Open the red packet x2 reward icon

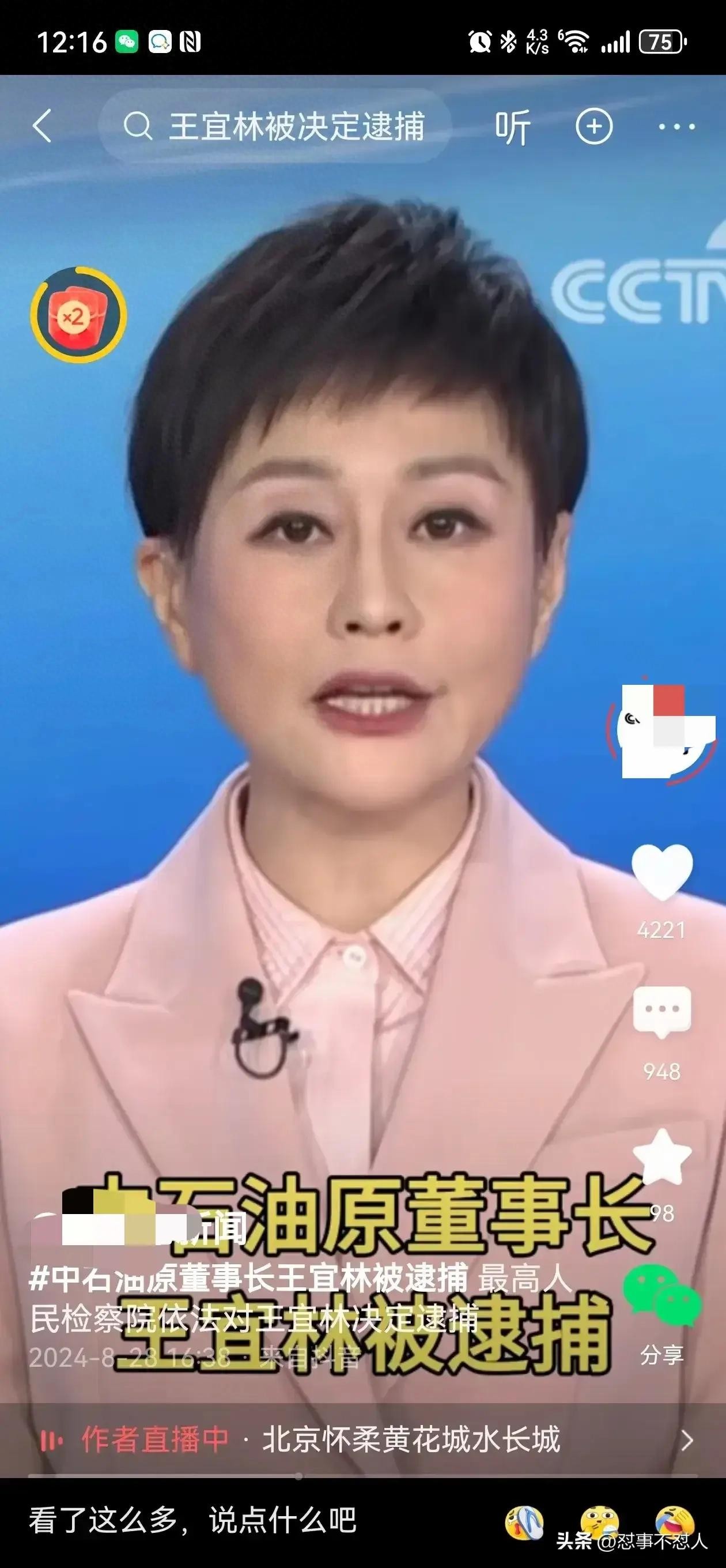[x=78, y=315]
